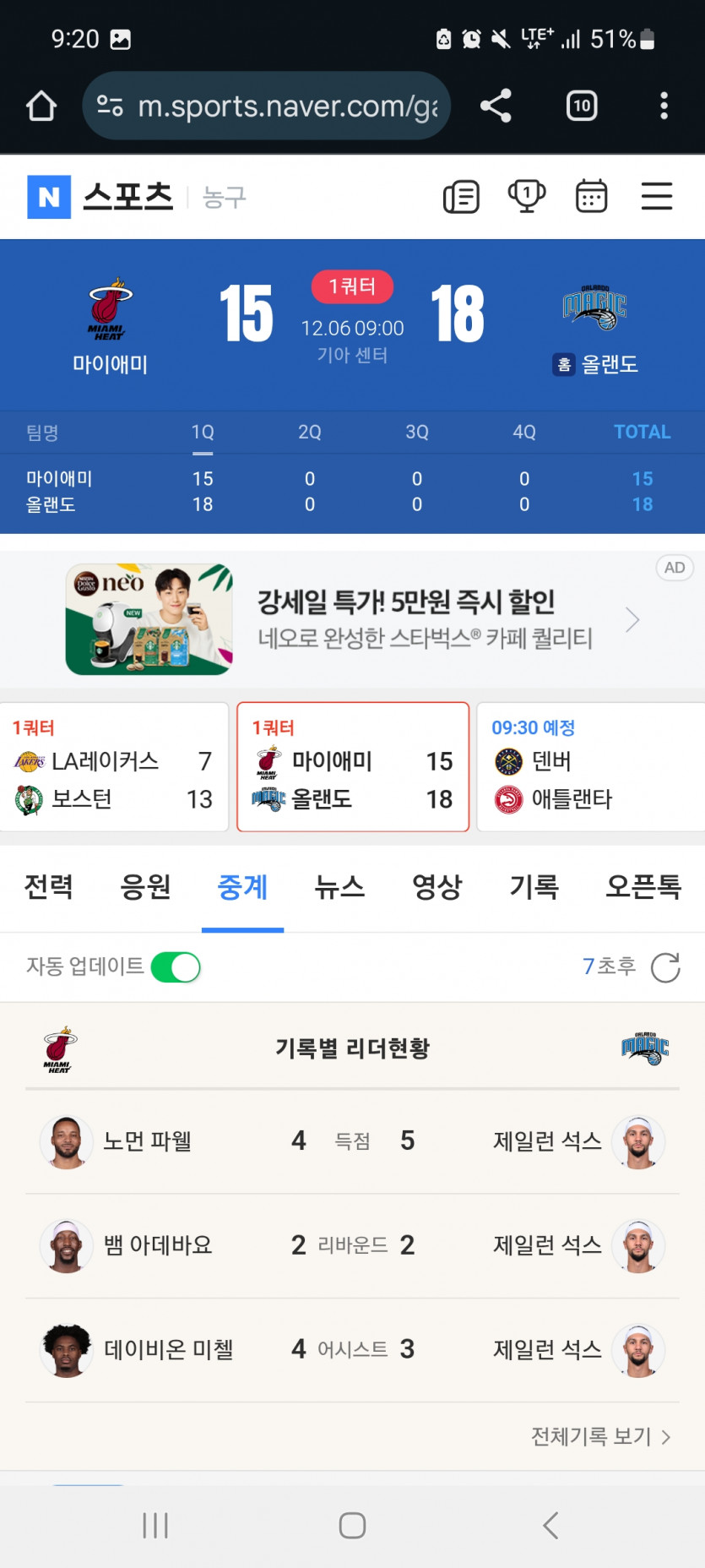Tap the Naver N logo
The width and height of the screenshot is (705, 1568).
pyautogui.click(x=47, y=196)
